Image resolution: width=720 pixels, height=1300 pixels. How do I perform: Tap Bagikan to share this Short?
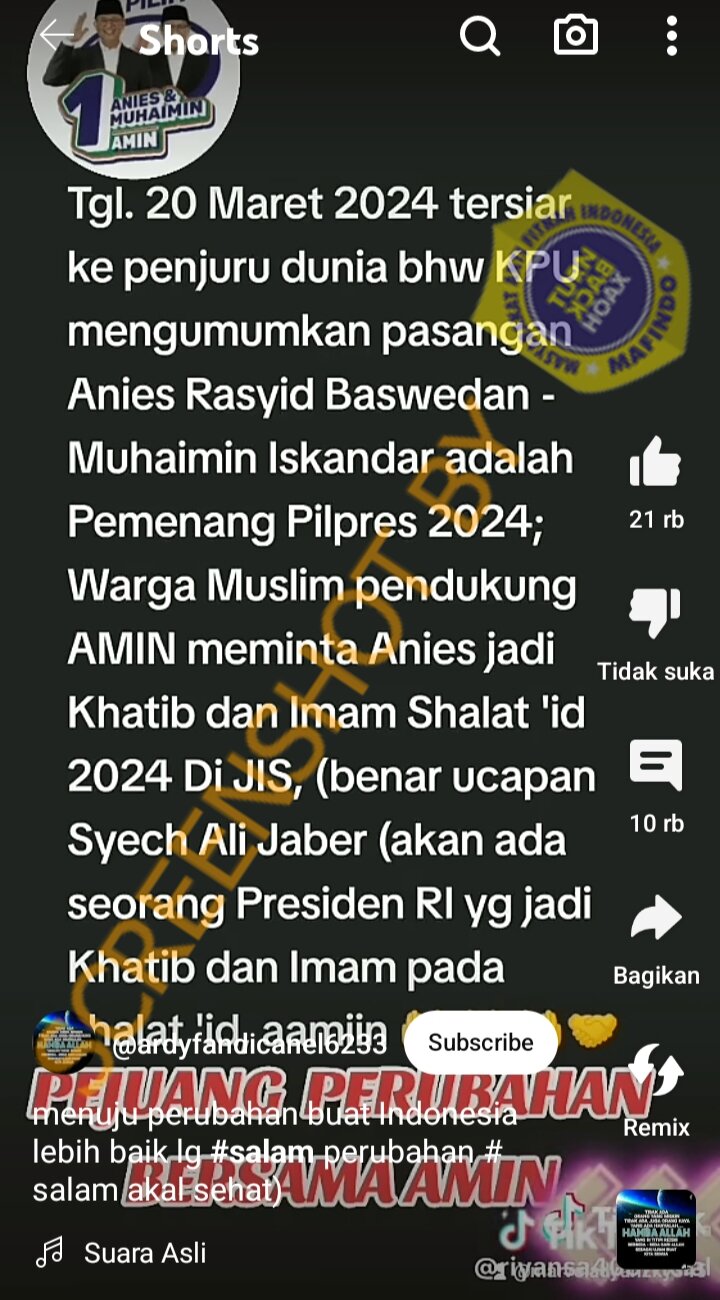pyautogui.click(x=656, y=918)
